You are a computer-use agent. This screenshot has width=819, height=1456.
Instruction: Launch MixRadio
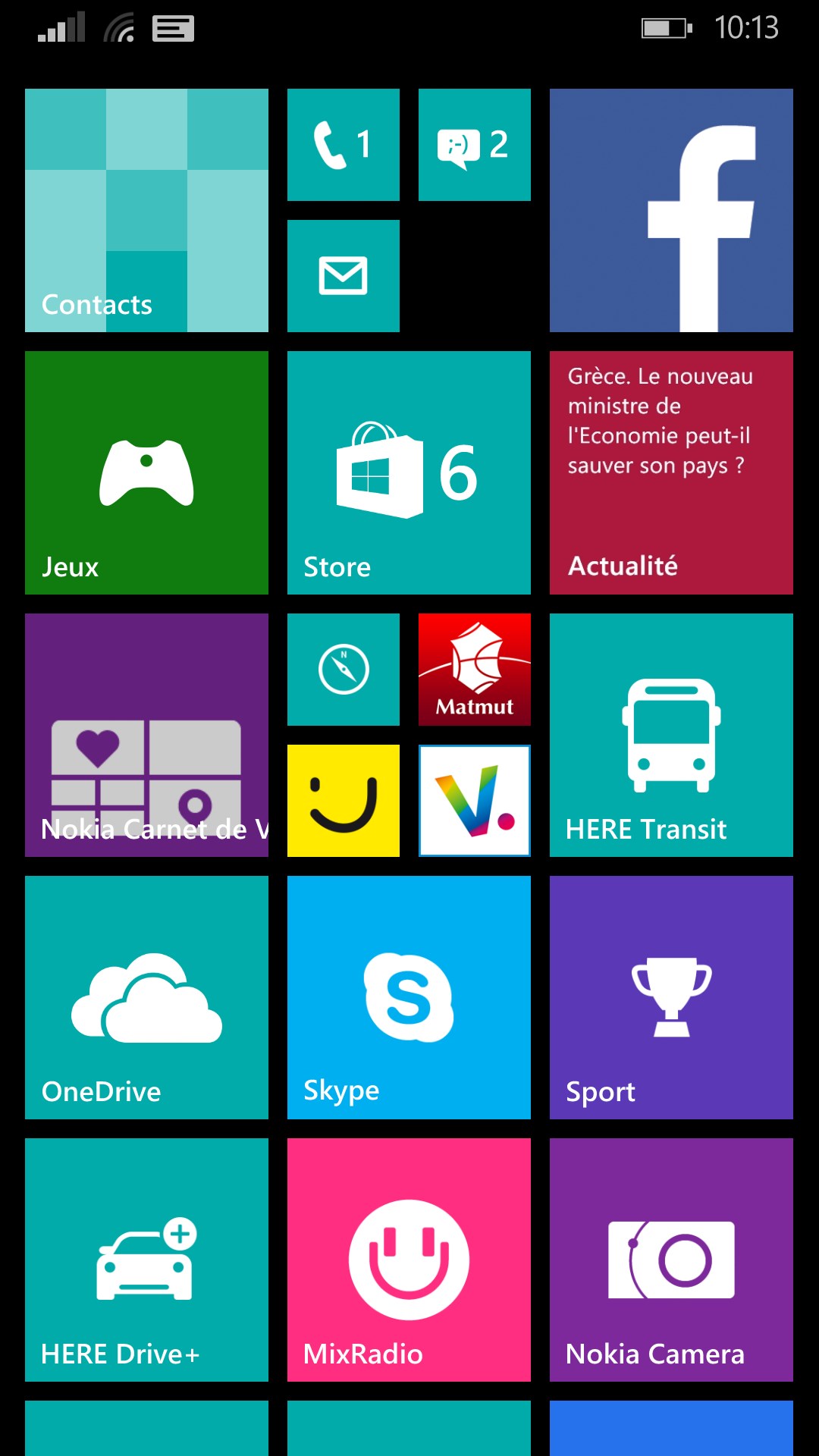point(409,1260)
